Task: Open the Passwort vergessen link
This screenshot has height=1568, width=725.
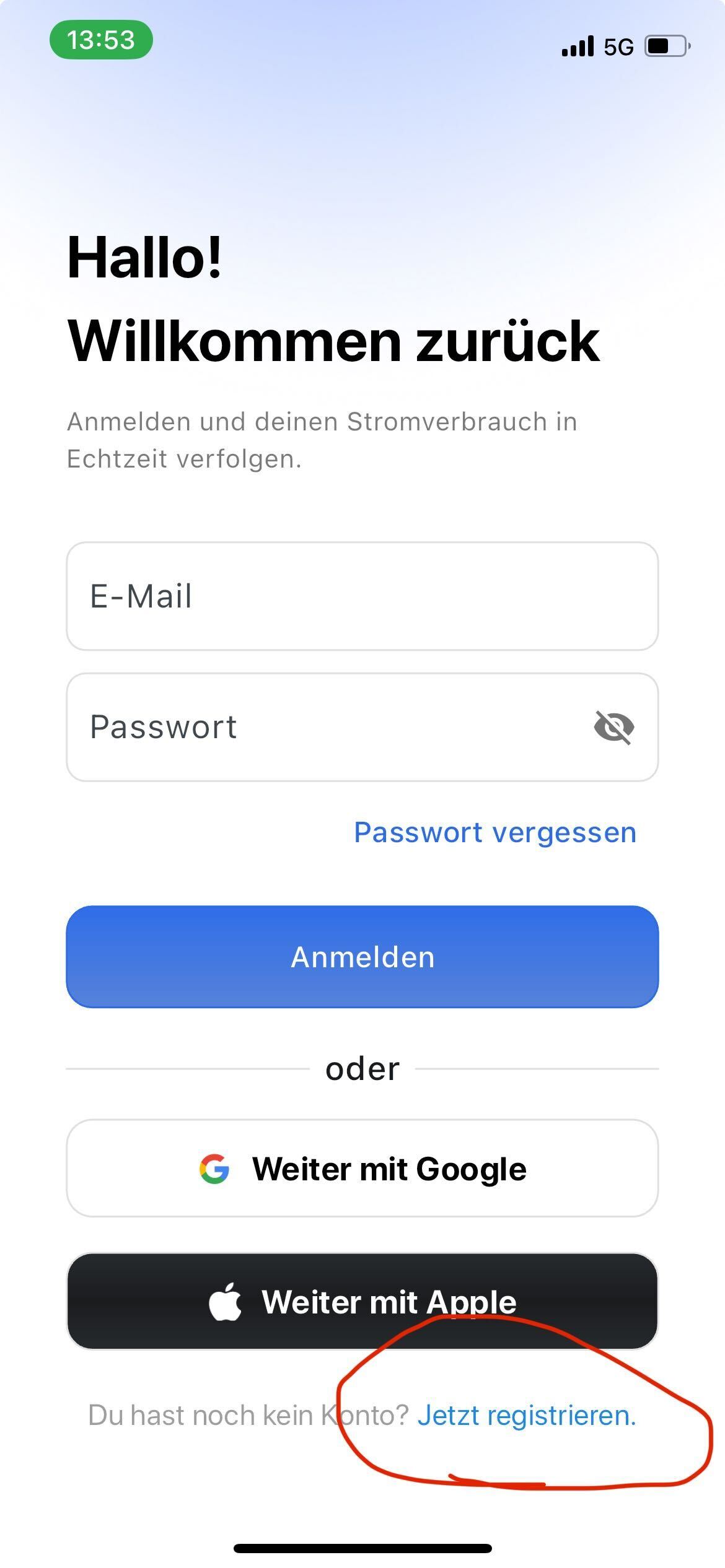Action: 495,832
